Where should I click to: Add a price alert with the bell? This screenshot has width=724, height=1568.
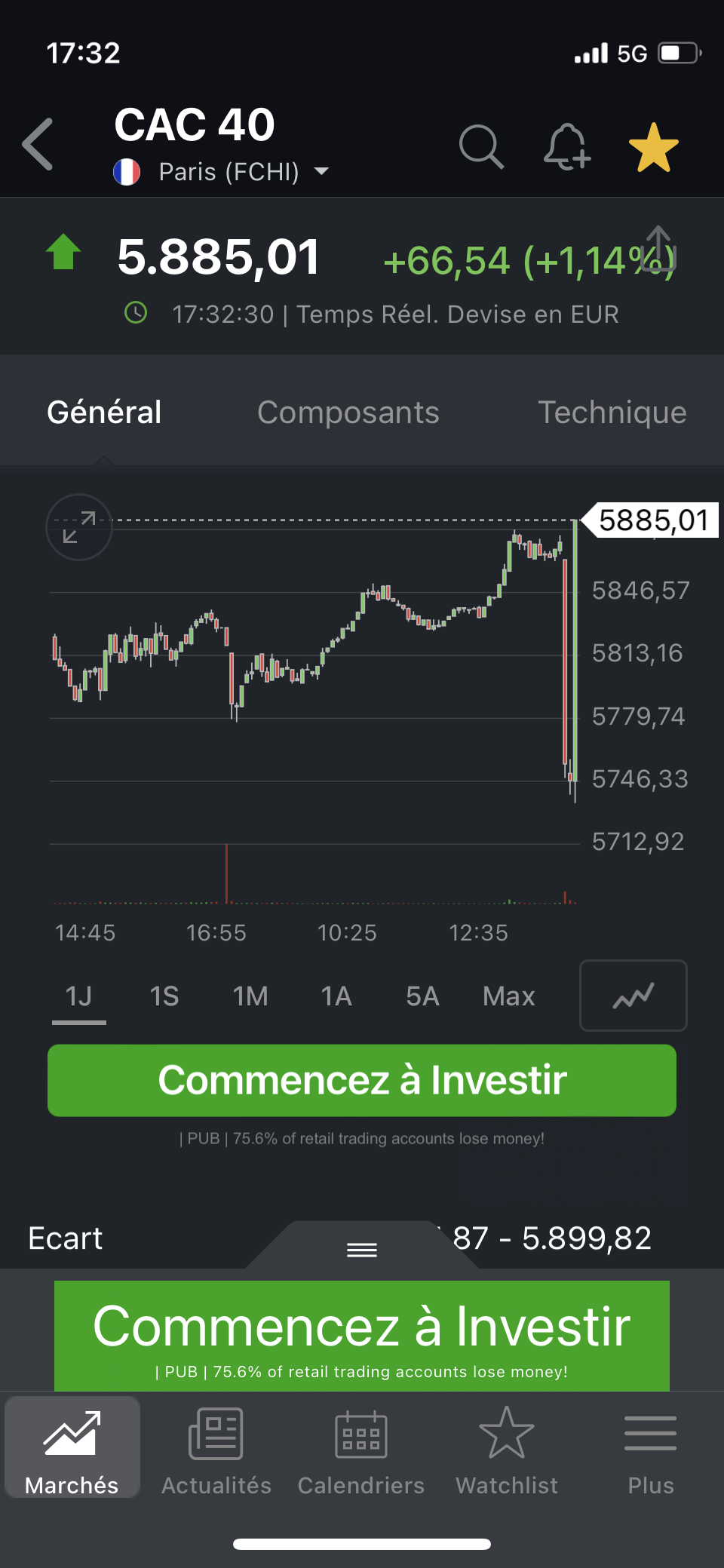click(x=567, y=146)
